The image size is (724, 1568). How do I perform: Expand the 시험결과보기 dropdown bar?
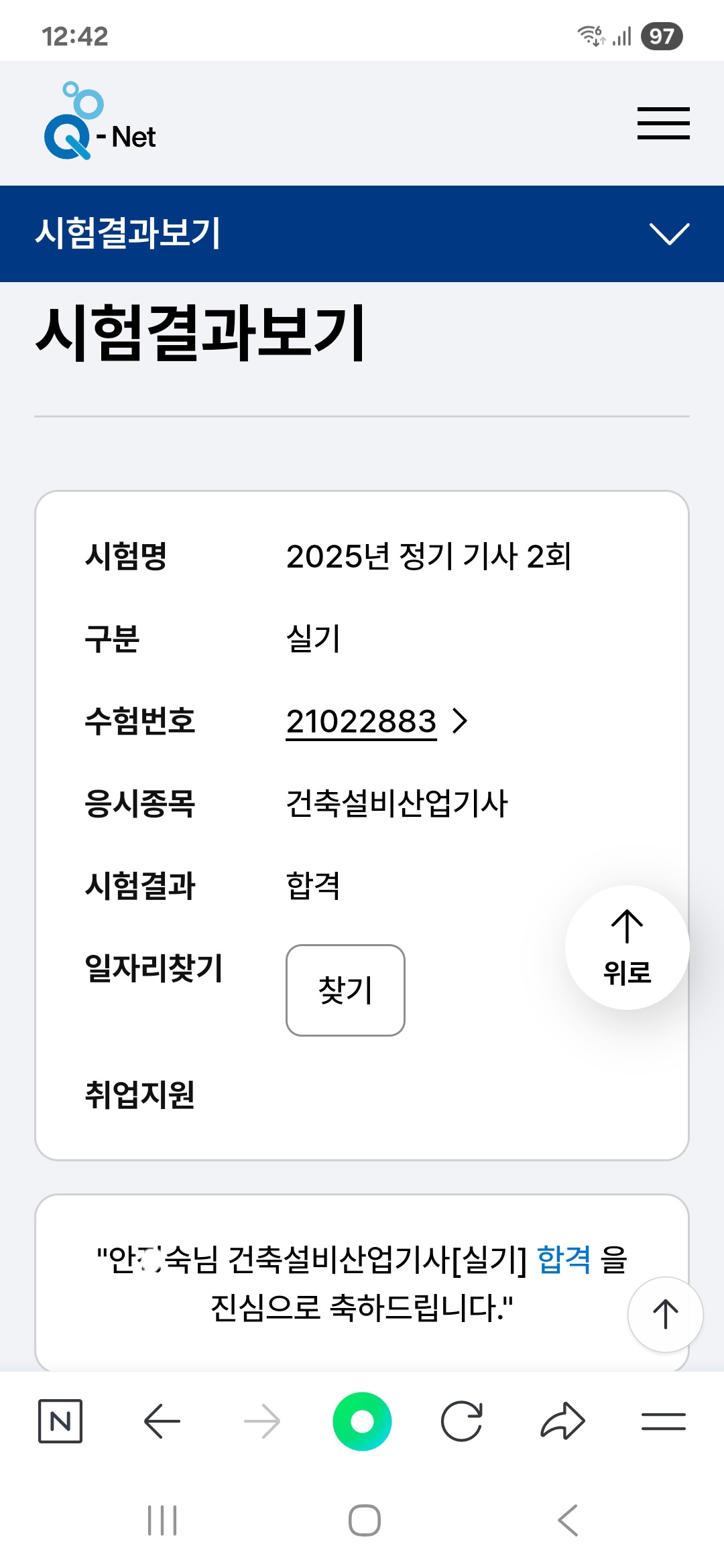pyautogui.click(x=362, y=233)
